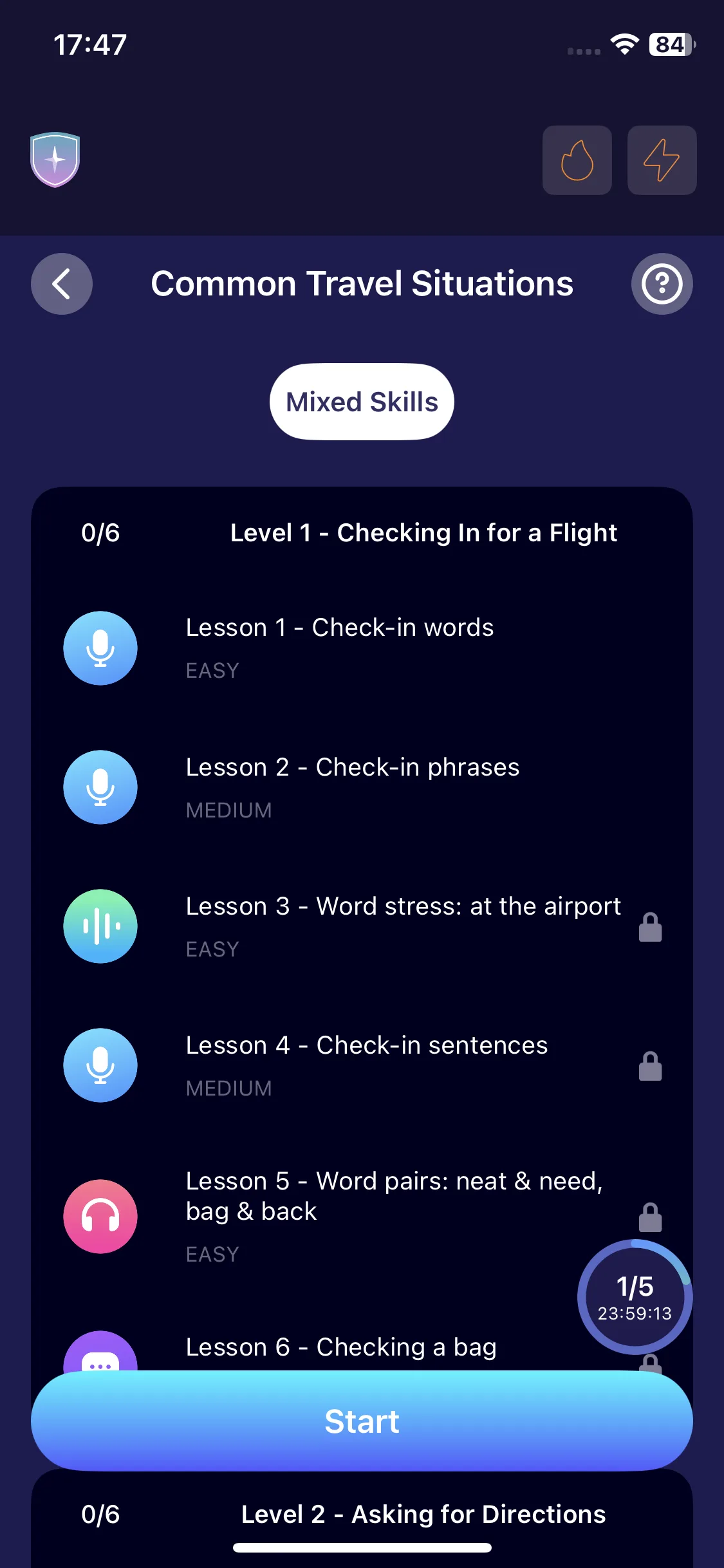The height and width of the screenshot is (1568, 724).
Task: Tap the shield star badge
Action: point(55,160)
